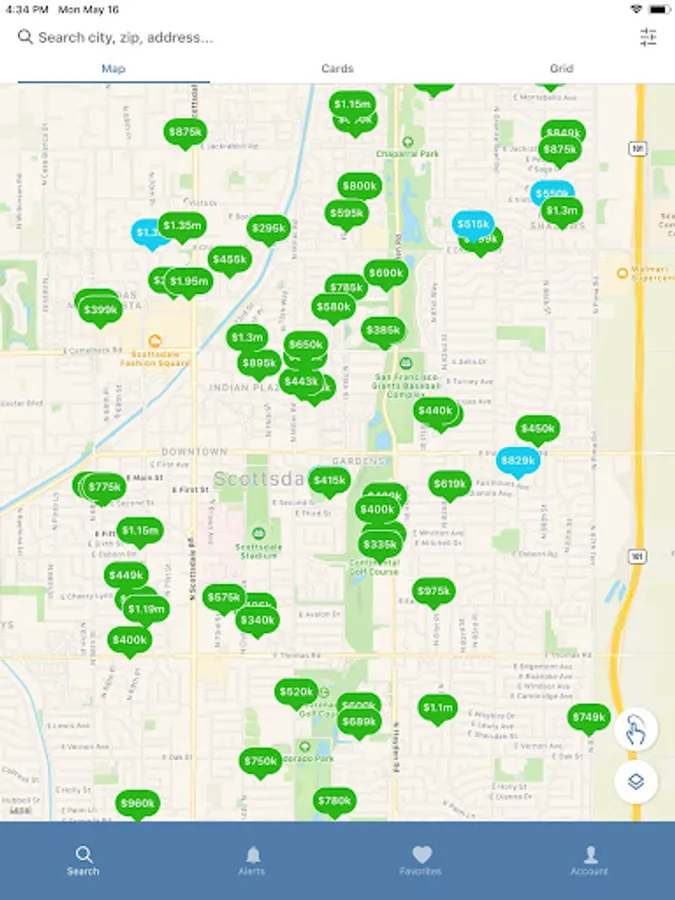The image size is (675, 900).
Task: Open the Account tab
Action: click(589, 860)
